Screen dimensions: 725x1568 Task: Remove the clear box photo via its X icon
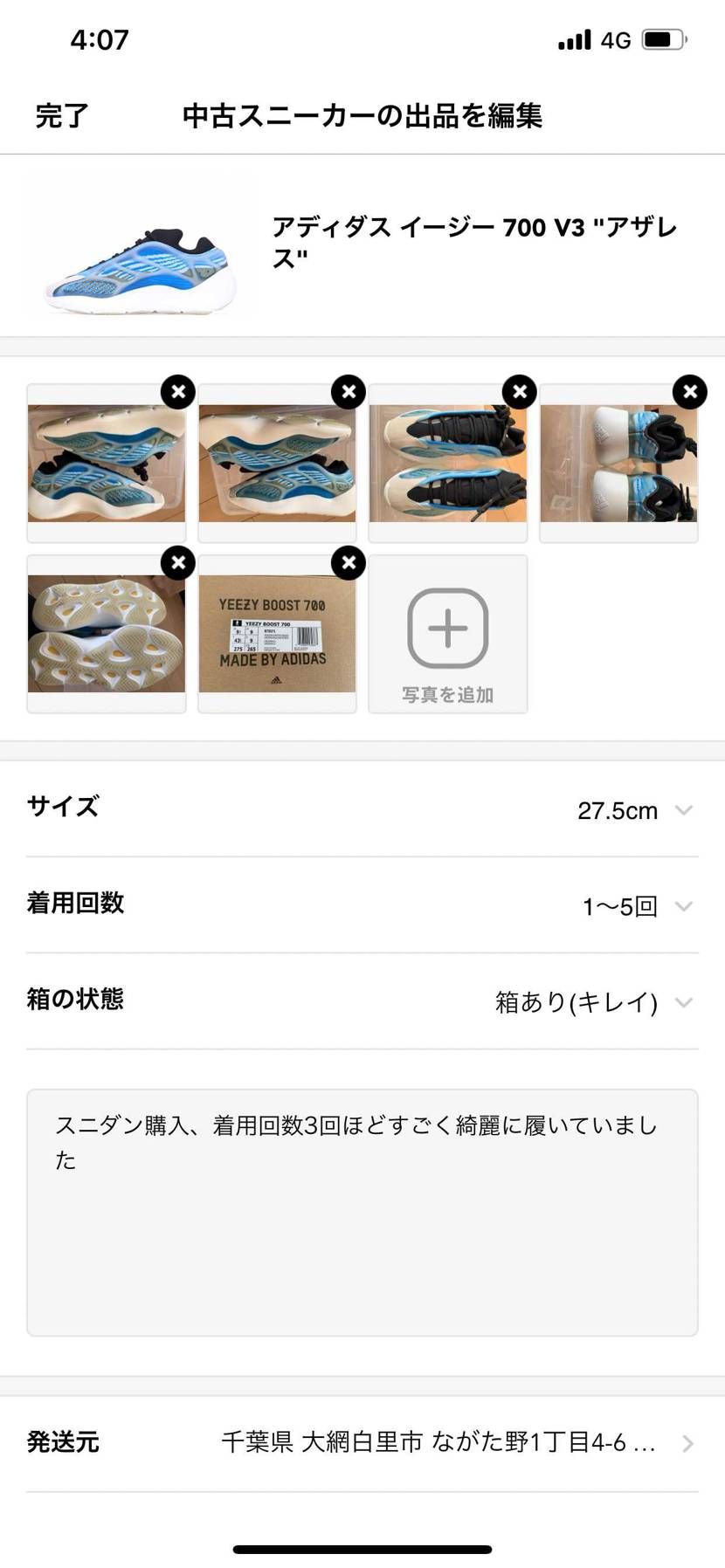688,391
